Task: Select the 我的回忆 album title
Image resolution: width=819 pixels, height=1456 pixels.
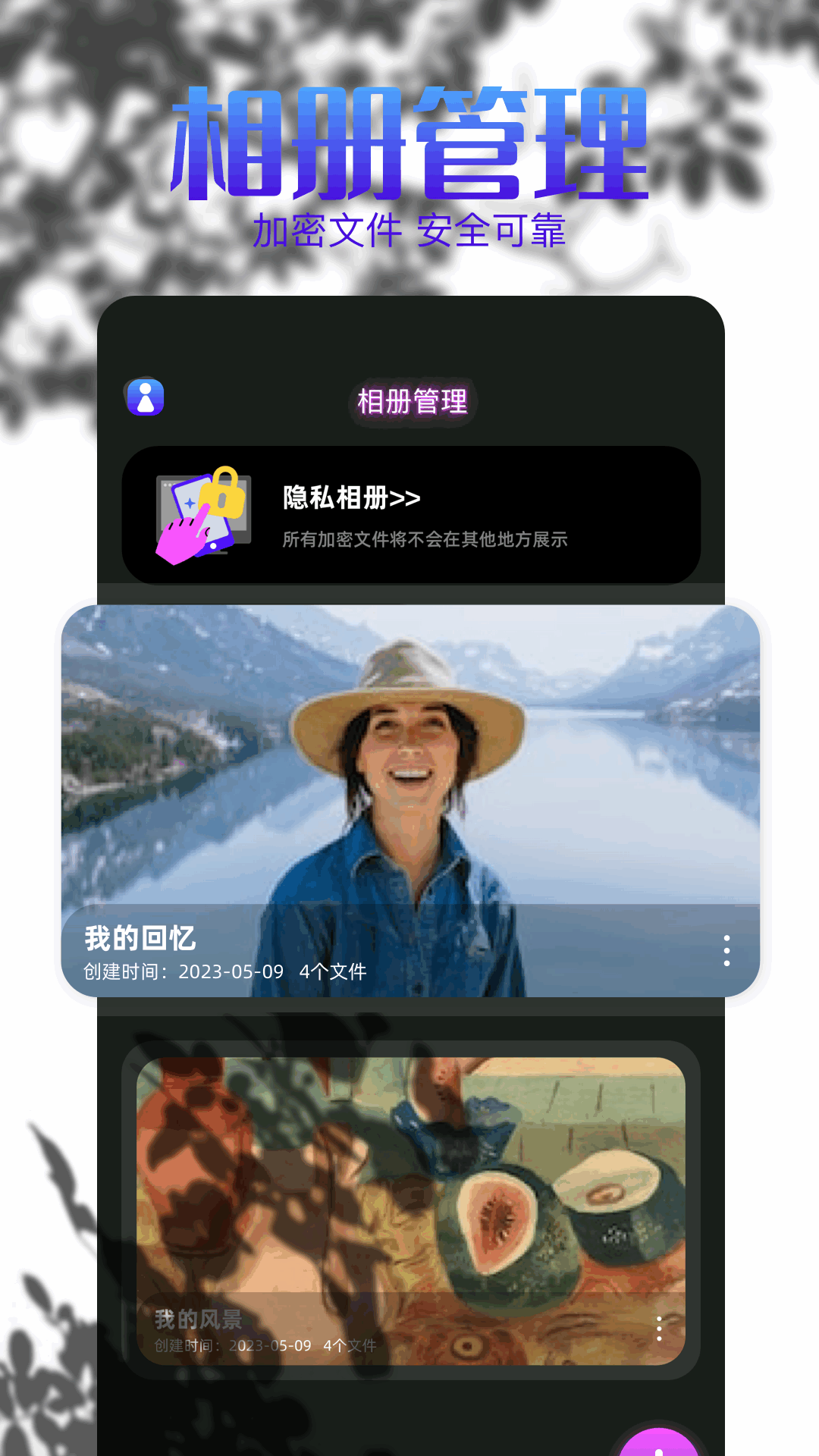Action: point(138,938)
